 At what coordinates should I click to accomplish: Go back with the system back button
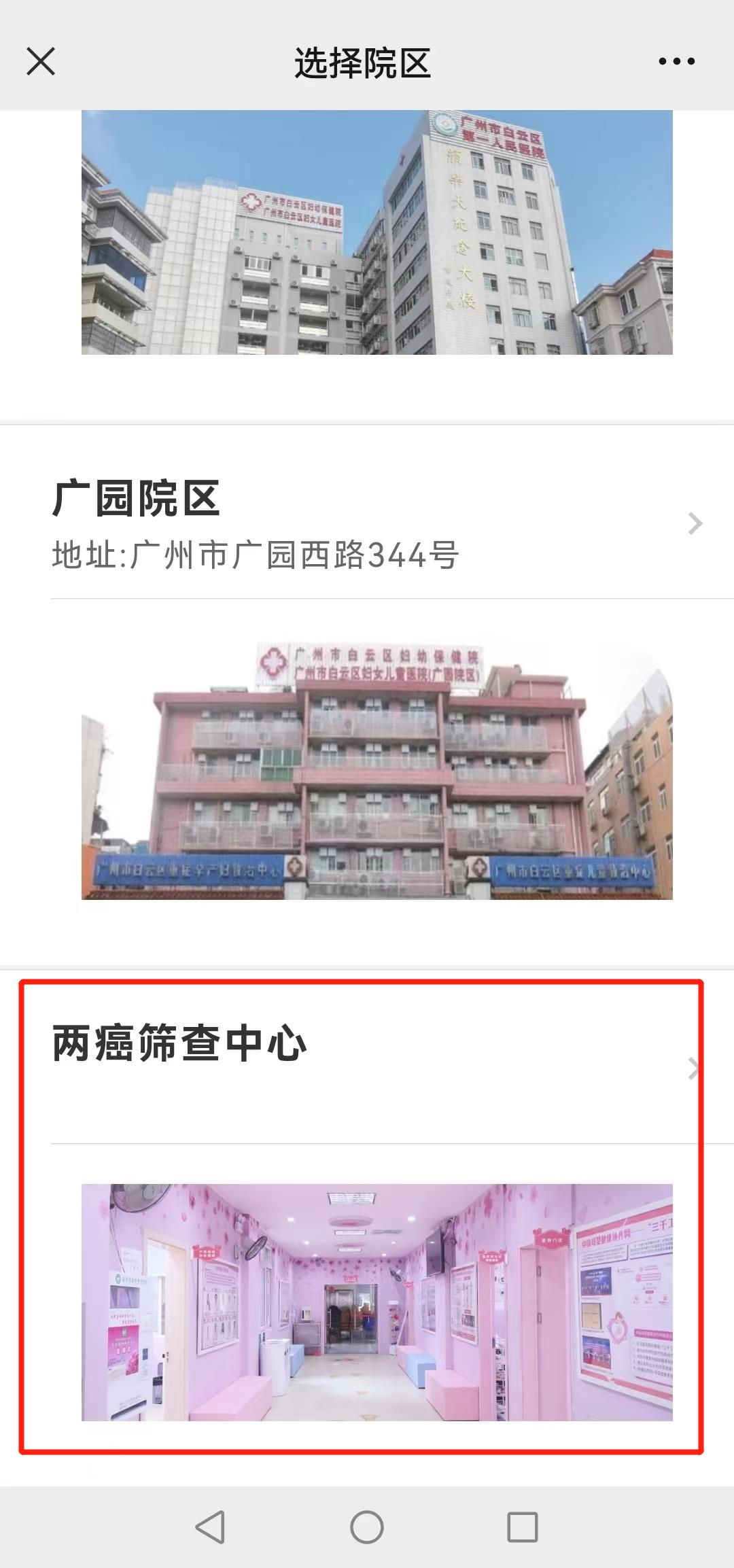coord(210,1527)
